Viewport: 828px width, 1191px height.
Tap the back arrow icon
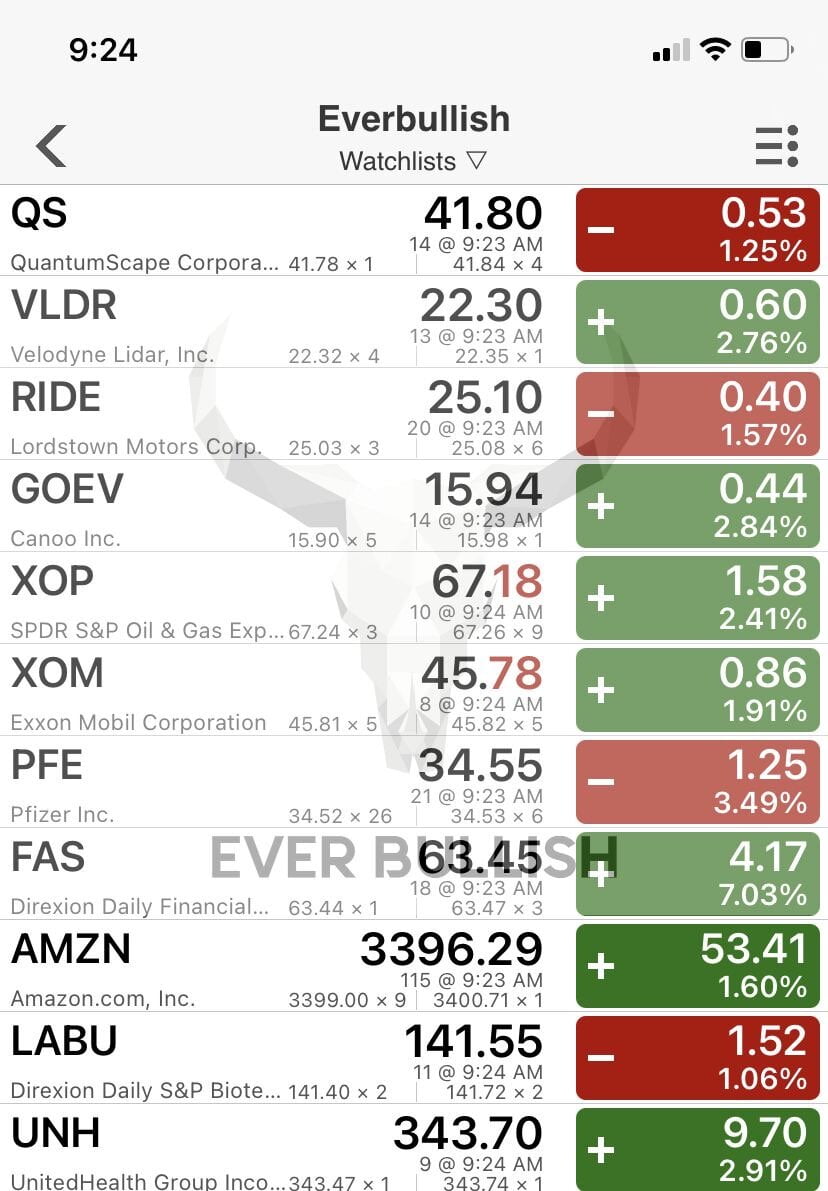pyautogui.click(x=50, y=145)
